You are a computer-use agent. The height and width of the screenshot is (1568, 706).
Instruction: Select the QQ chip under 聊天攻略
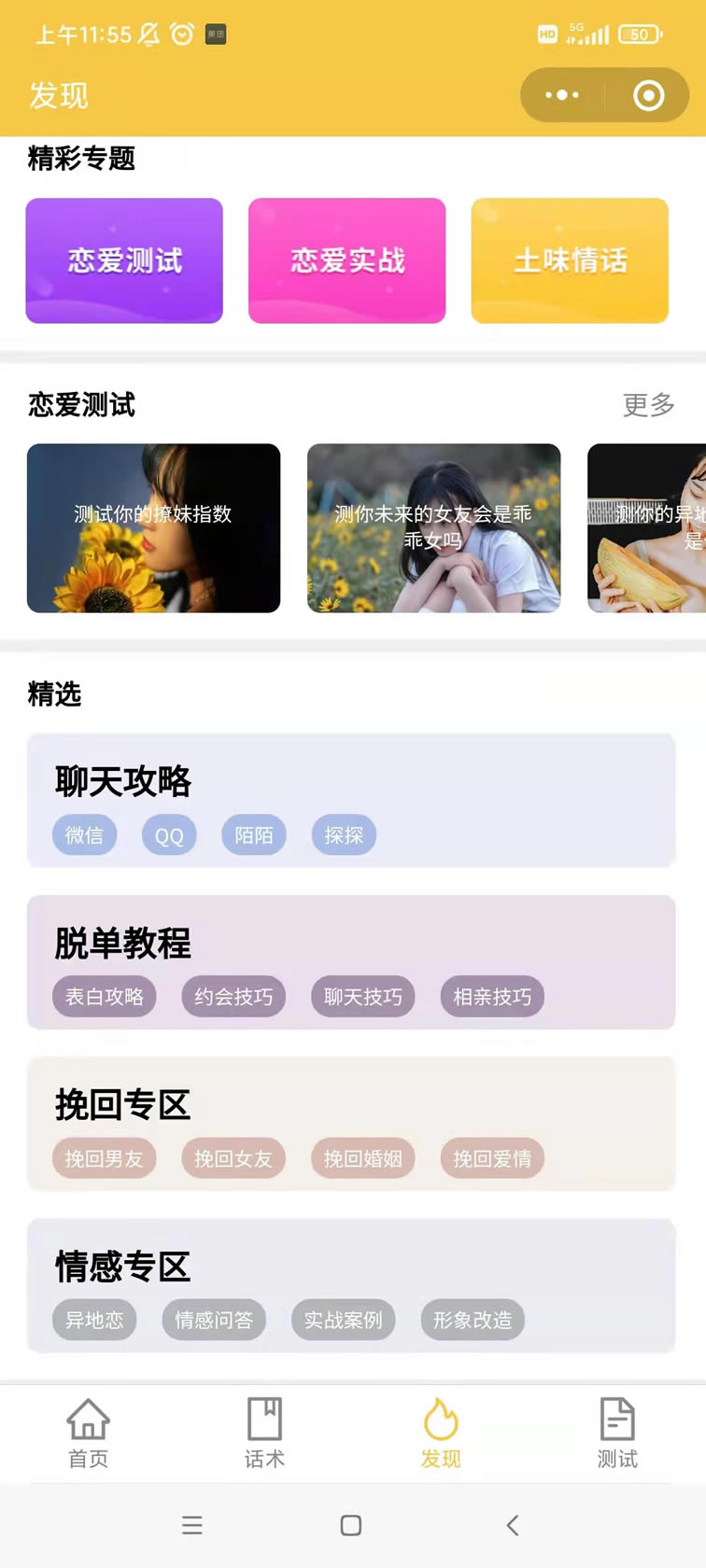169,835
